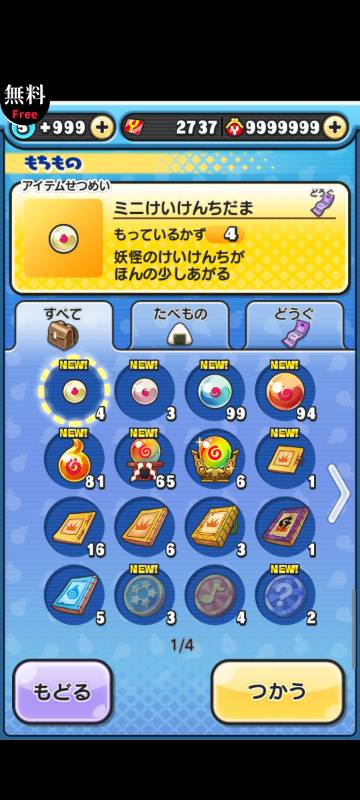Select the pink orb item with 3
Viewport: 360px width, 800px height.
point(144,391)
